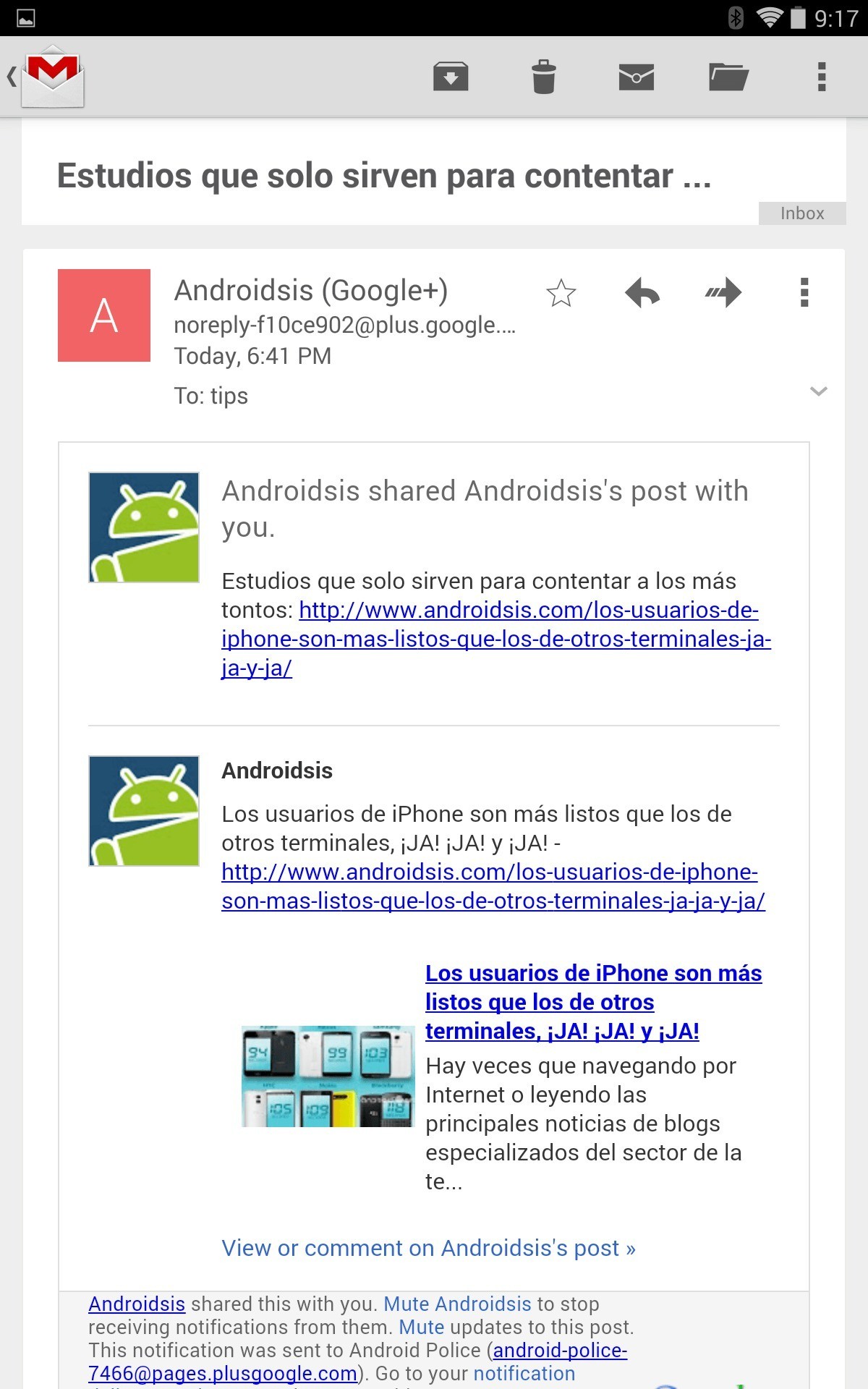
Task: Mark the email as unread
Action: tap(636, 77)
